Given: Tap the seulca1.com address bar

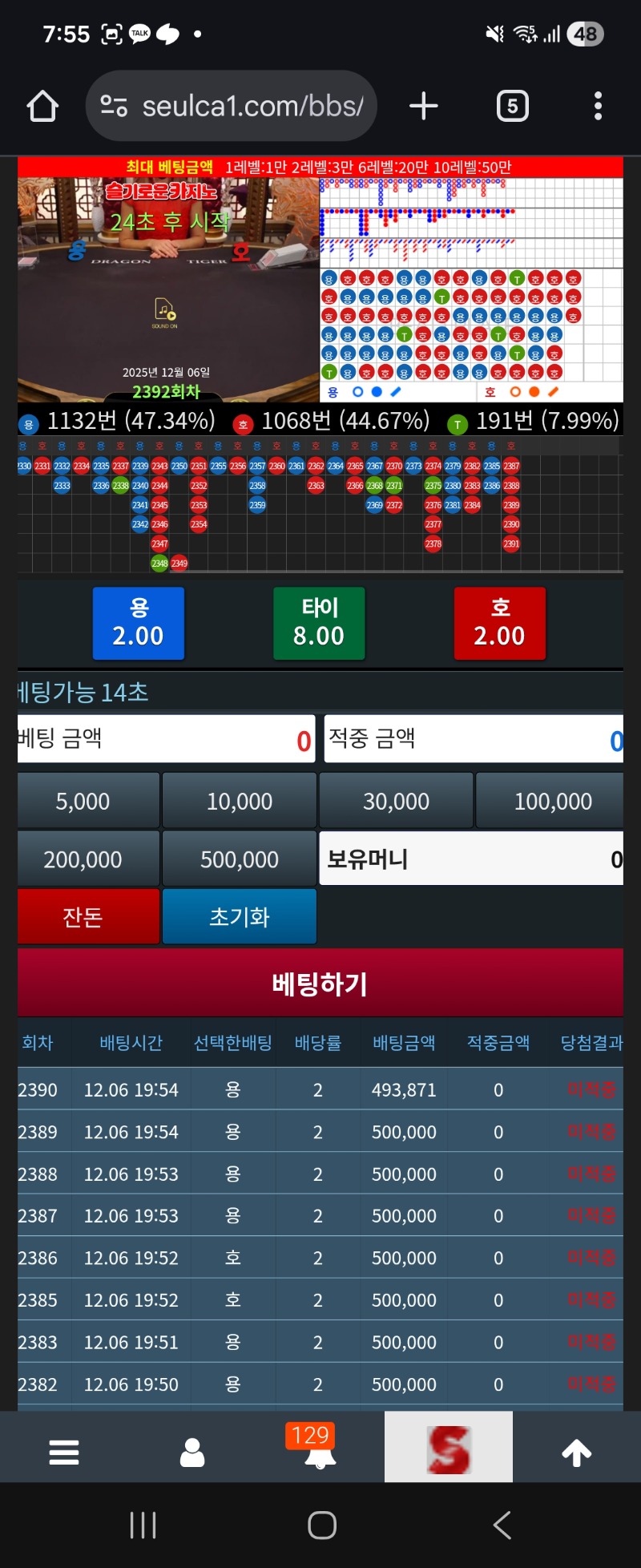Looking at the screenshot, I should click(232, 106).
